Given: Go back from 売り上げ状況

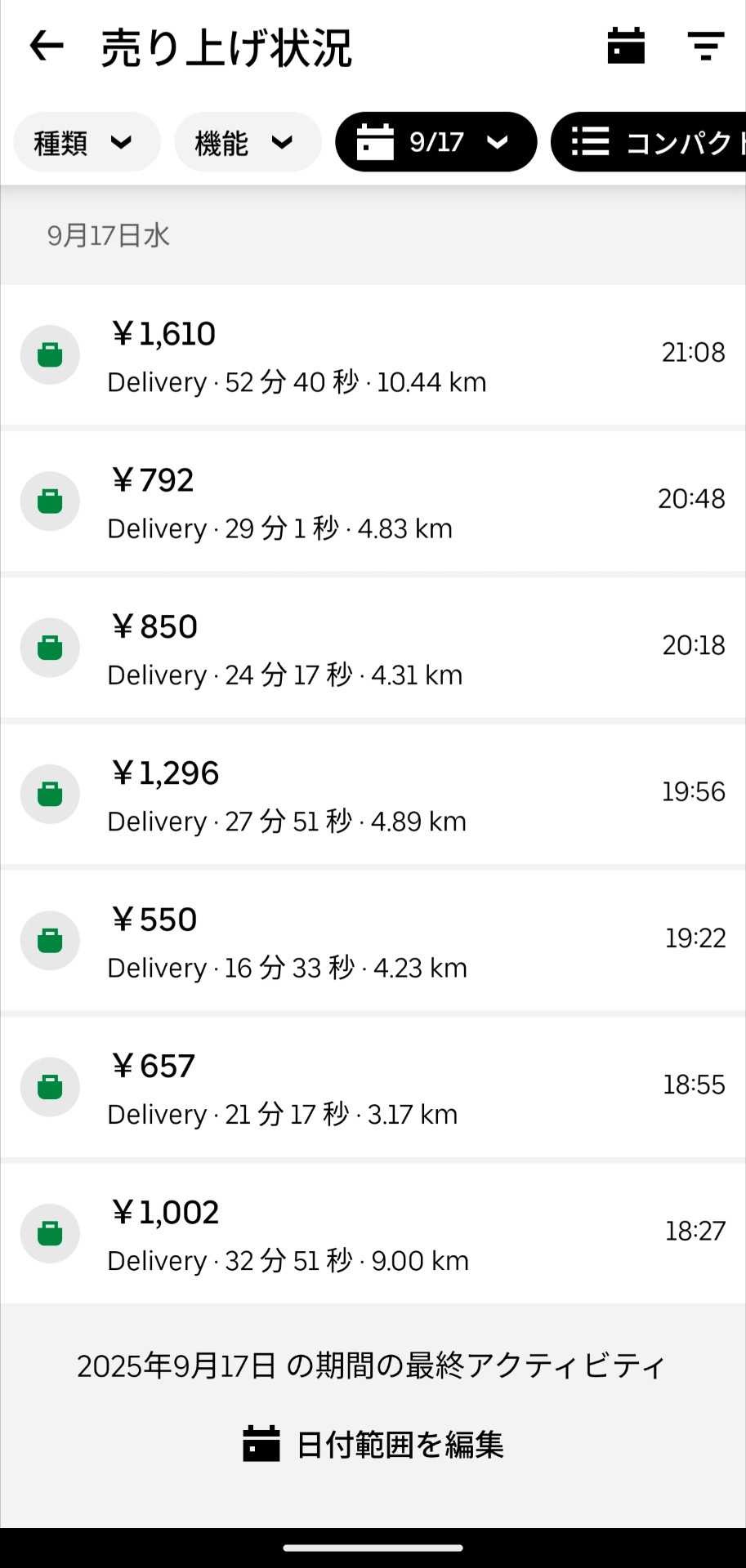Looking at the screenshot, I should [47, 47].
